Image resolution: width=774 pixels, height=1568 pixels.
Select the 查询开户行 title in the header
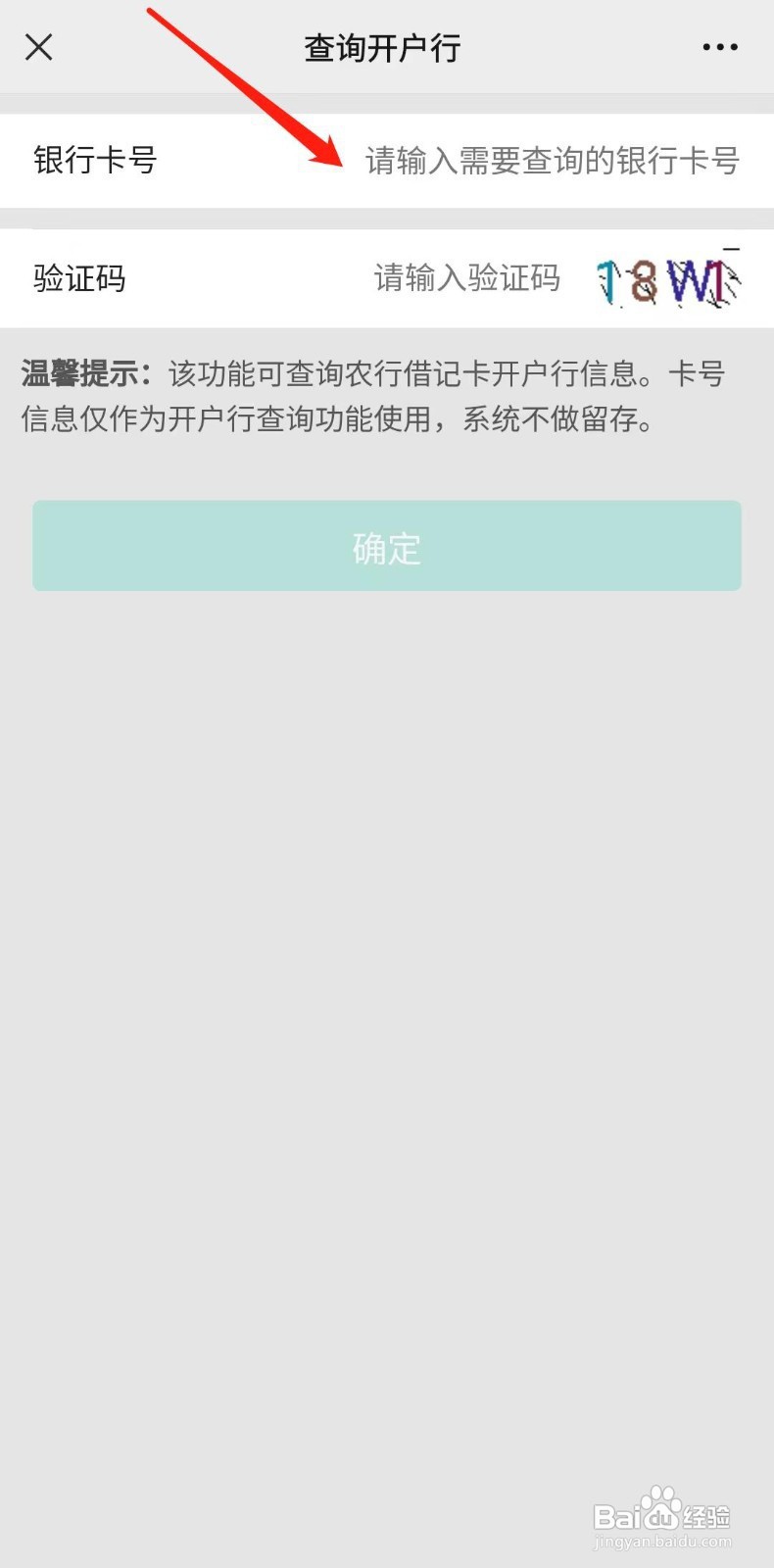tap(382, 47)
